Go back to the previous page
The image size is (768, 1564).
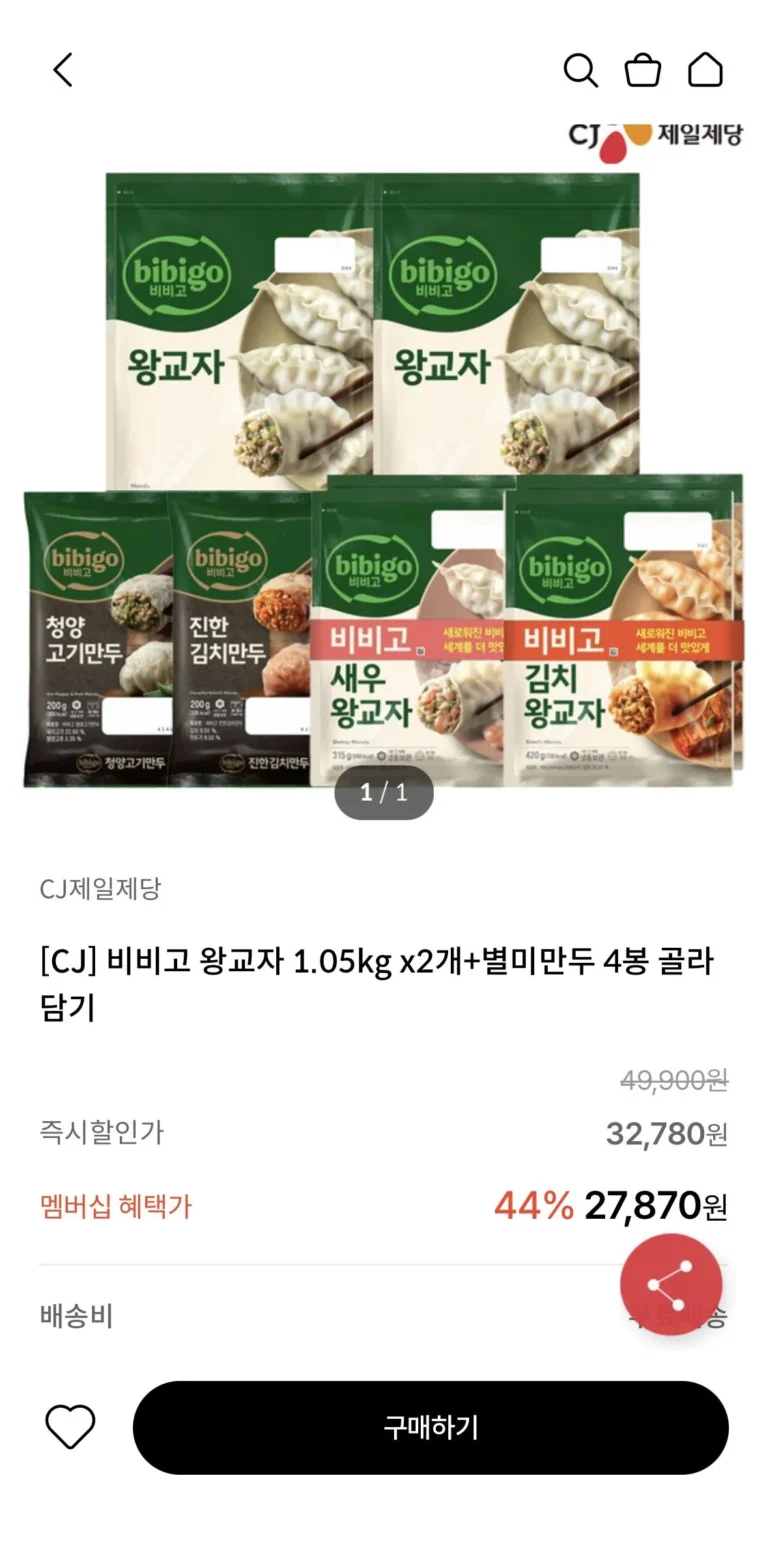click(x=63, y=70)
